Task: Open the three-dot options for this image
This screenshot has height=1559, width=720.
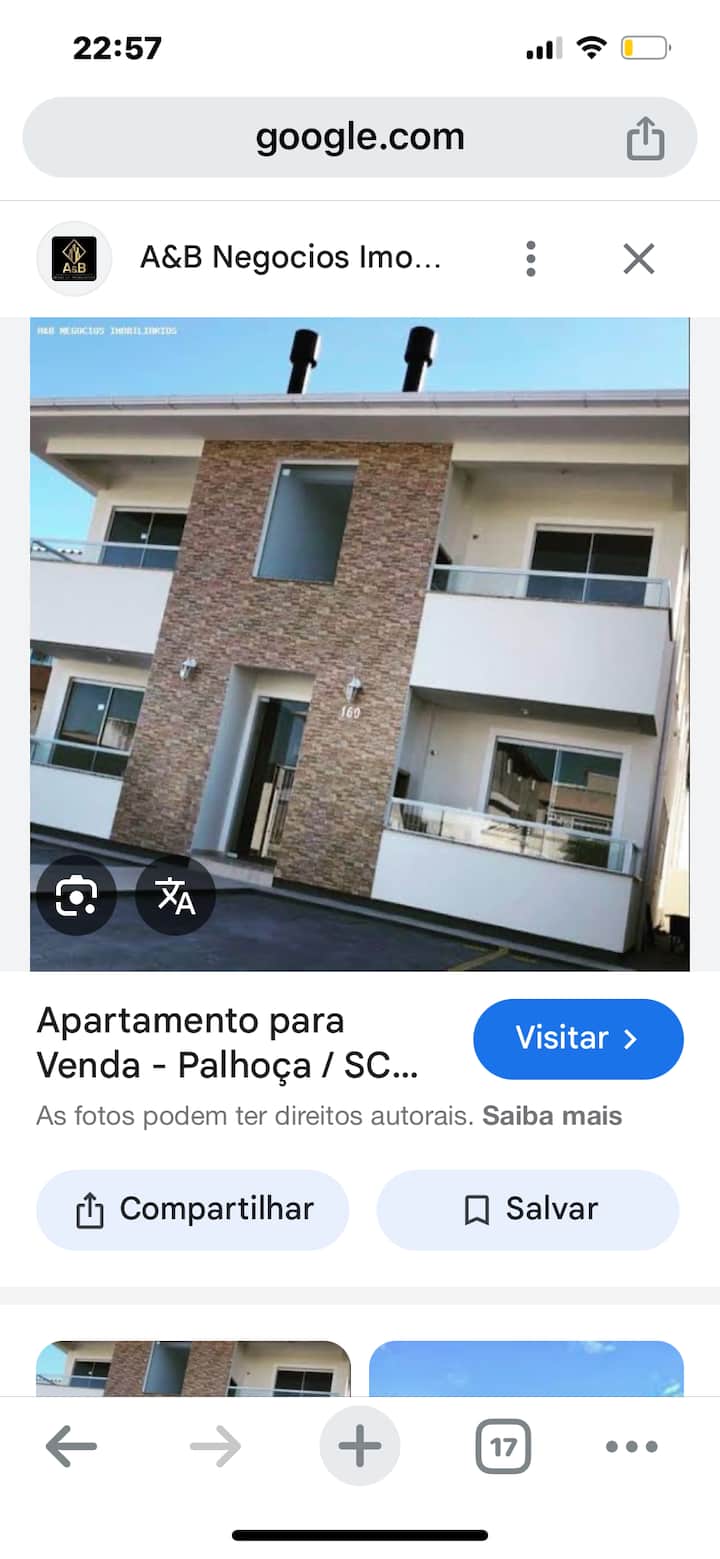Action: pos(531,259)
